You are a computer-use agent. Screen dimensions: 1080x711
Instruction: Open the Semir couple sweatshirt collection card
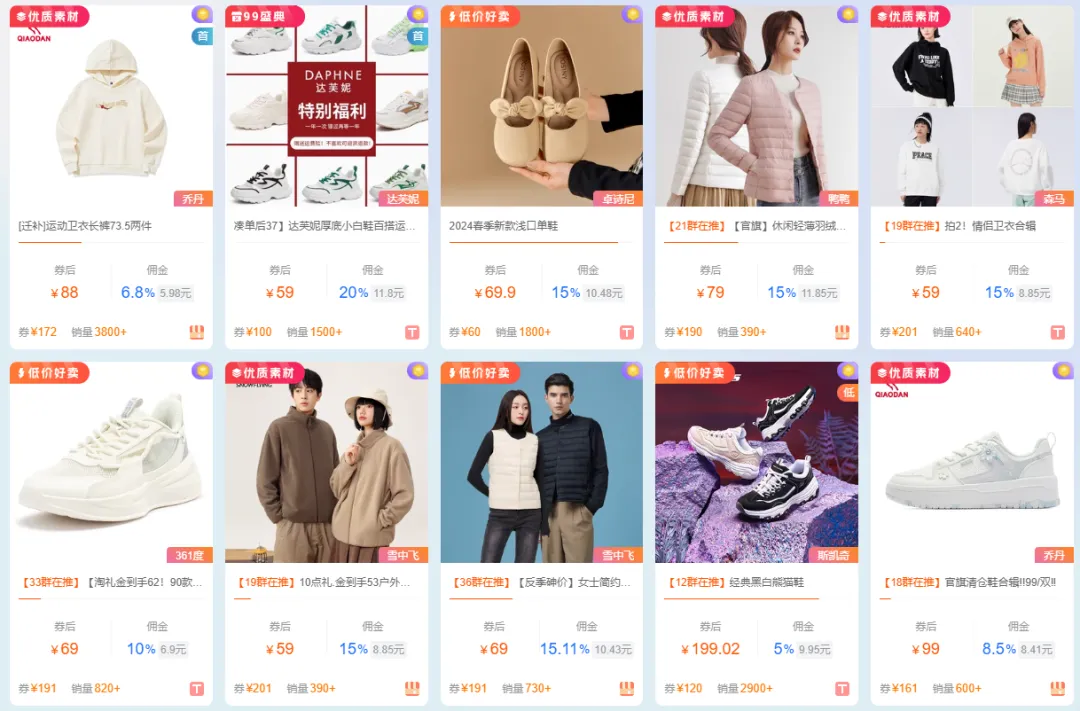point(972,110)
